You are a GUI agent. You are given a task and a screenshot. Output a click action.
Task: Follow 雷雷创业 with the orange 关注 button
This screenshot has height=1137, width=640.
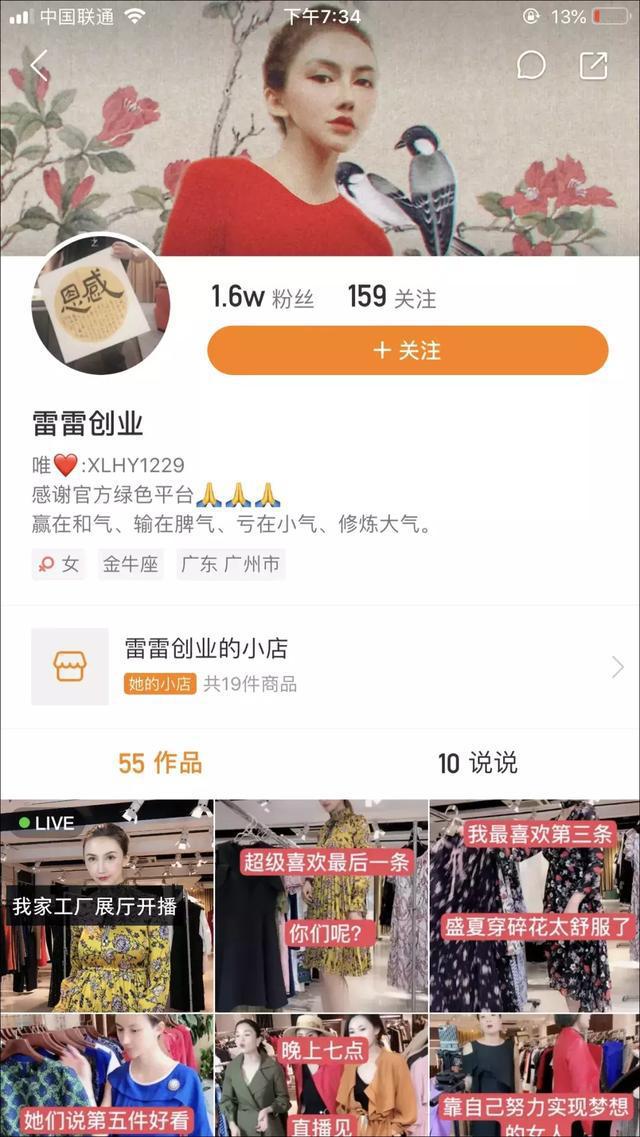(x=407, y=351)
